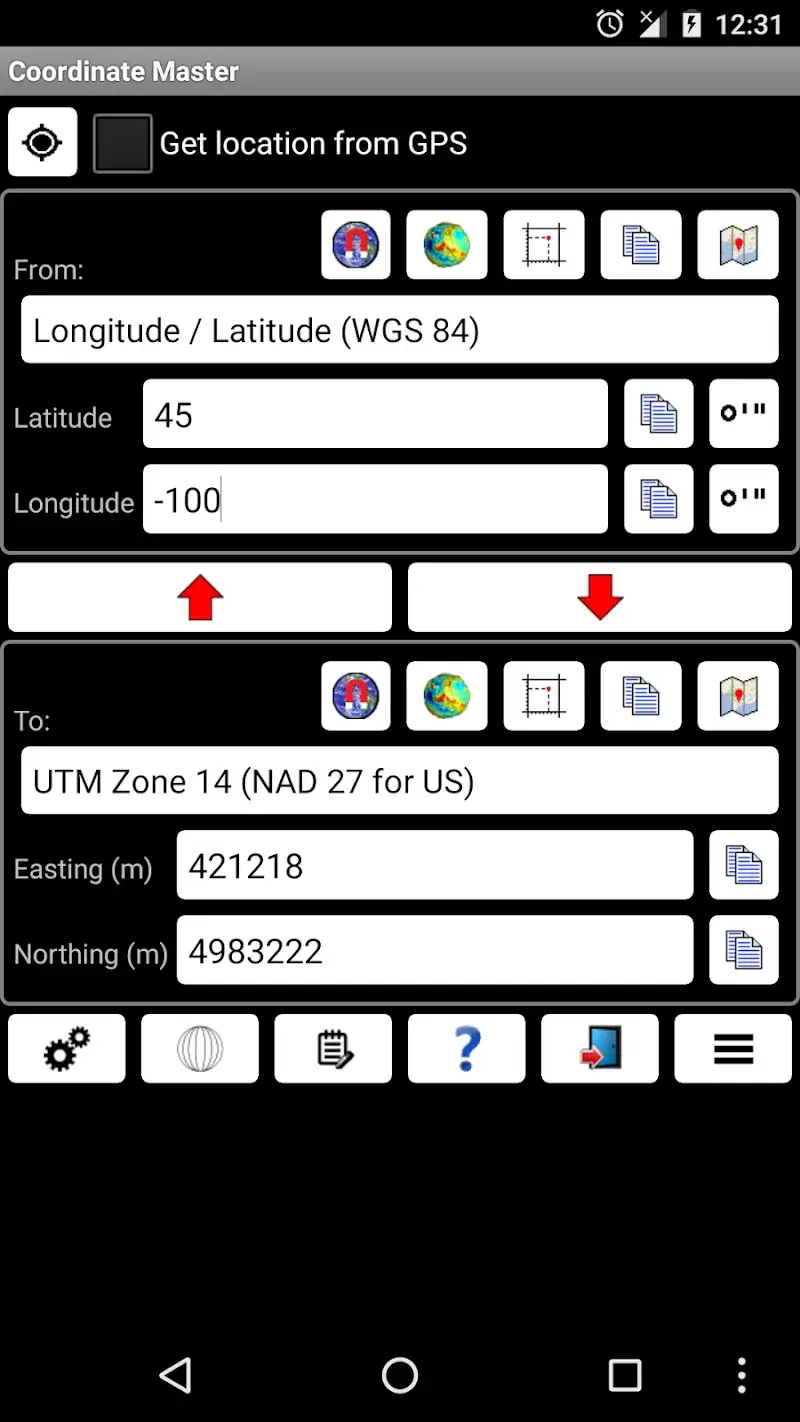Image resolution: width=800 pixels, height=1422 pixels.
Task: Copy all From coordinates with the copy icon
Action: pos(640,245)
